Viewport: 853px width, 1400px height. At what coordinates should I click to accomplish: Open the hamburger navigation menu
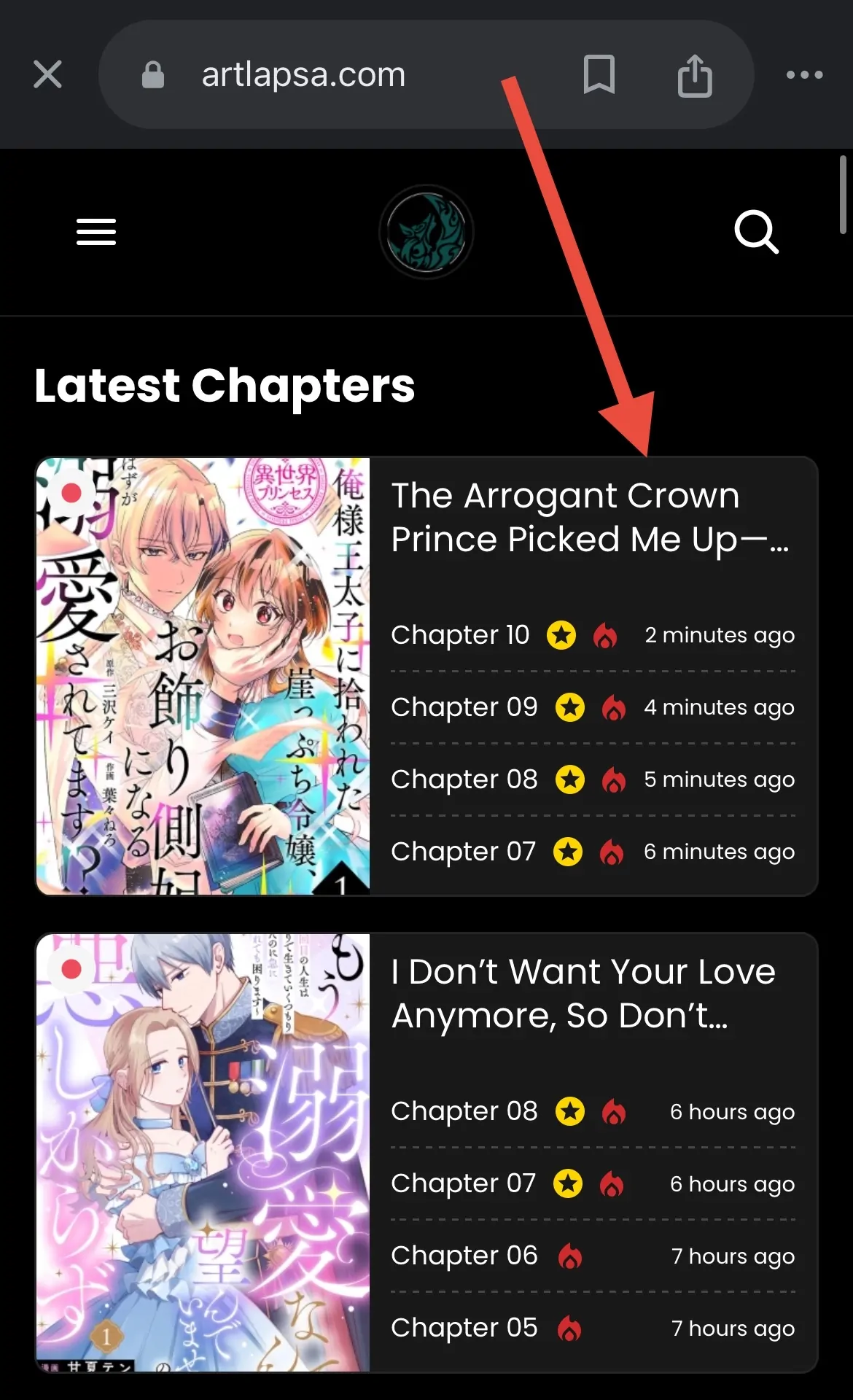click(x=96, y=232)
